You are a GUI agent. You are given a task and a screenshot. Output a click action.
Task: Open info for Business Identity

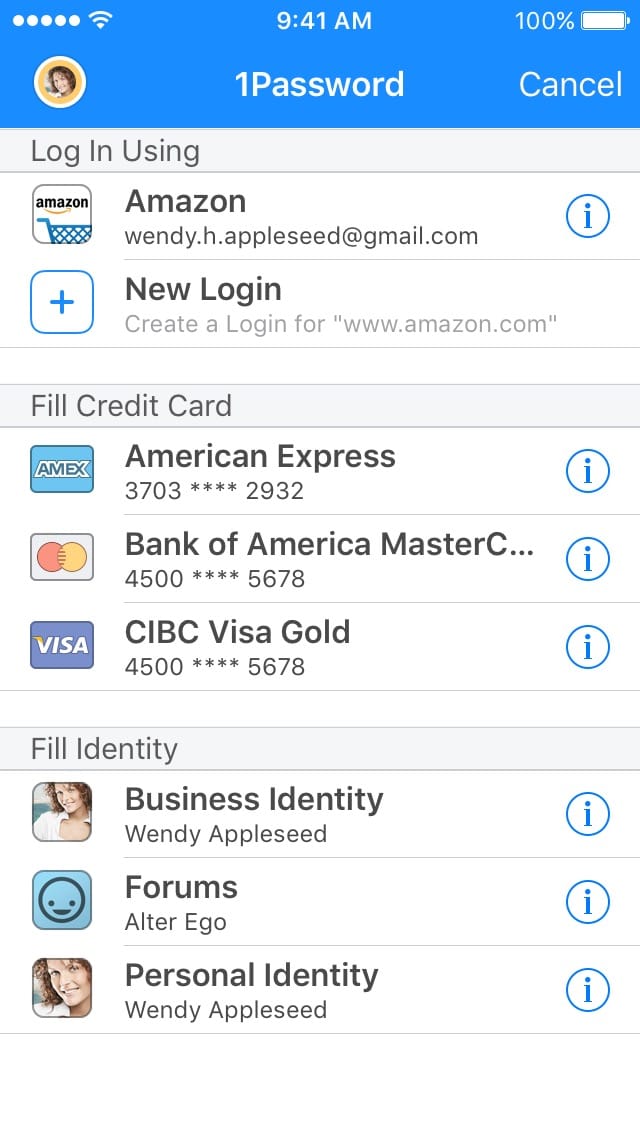coord(587,814)
